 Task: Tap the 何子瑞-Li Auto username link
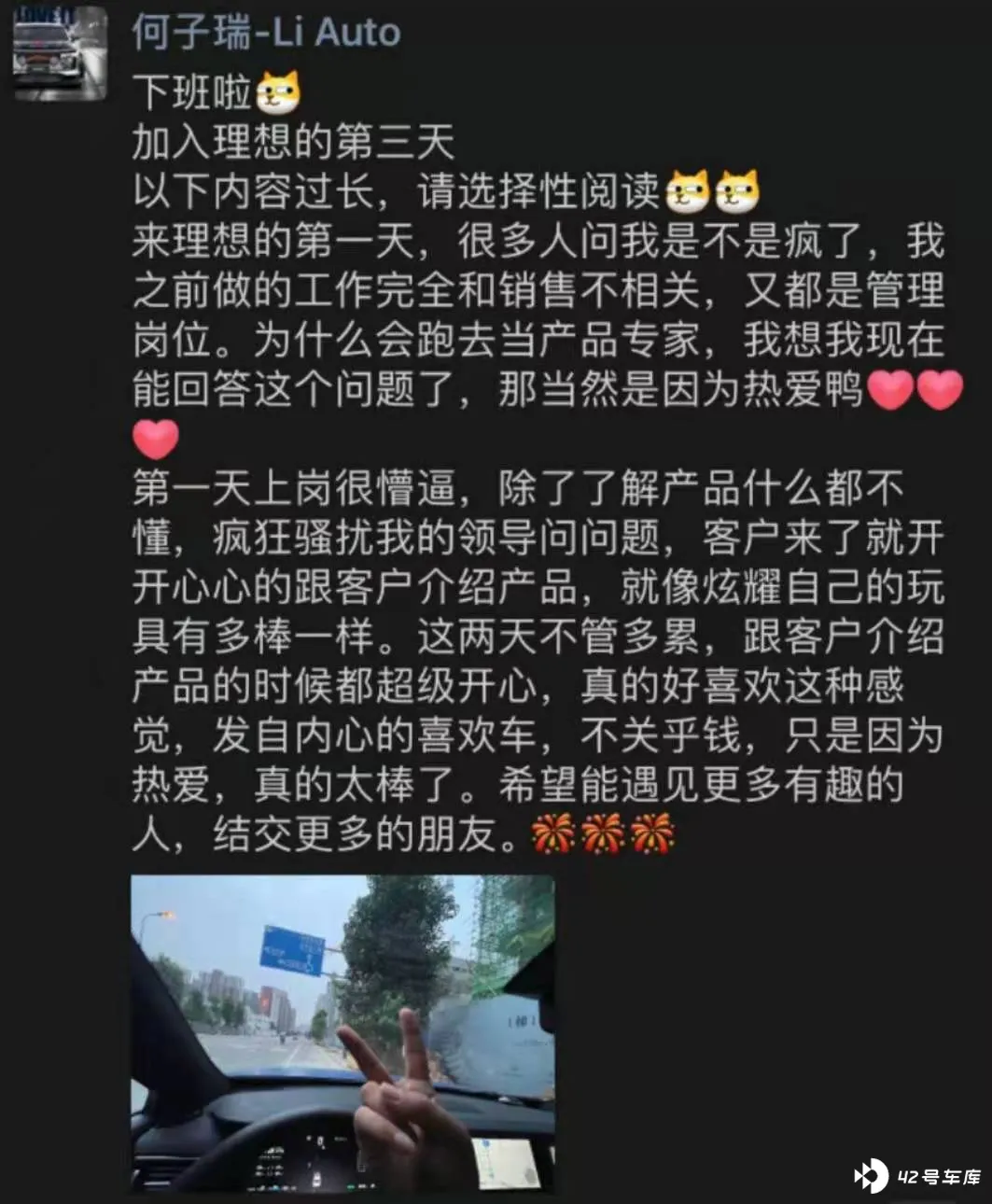[x=266, y=33]
